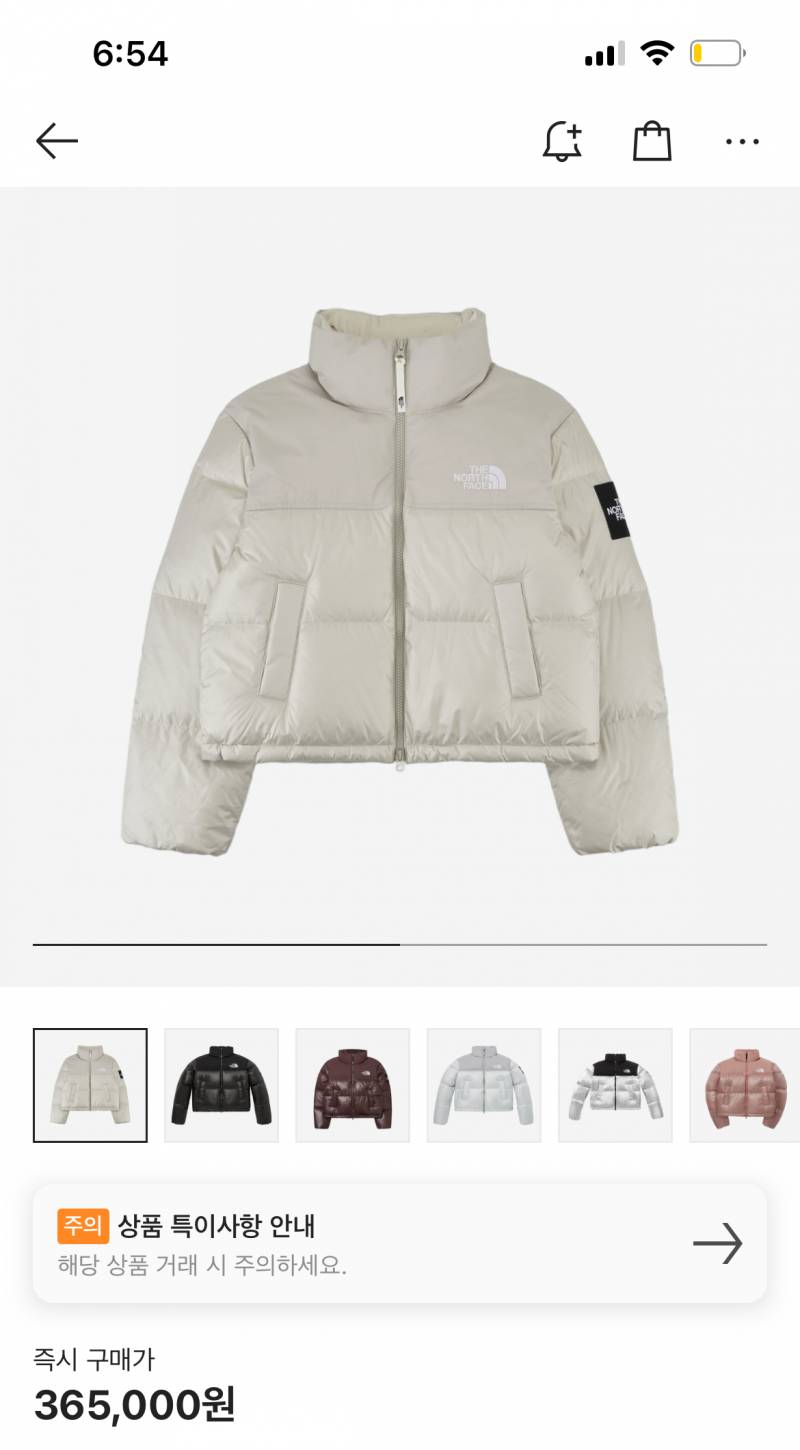
Task: Select the light gray jacket thumbnail
Action: coord(484,1085)
